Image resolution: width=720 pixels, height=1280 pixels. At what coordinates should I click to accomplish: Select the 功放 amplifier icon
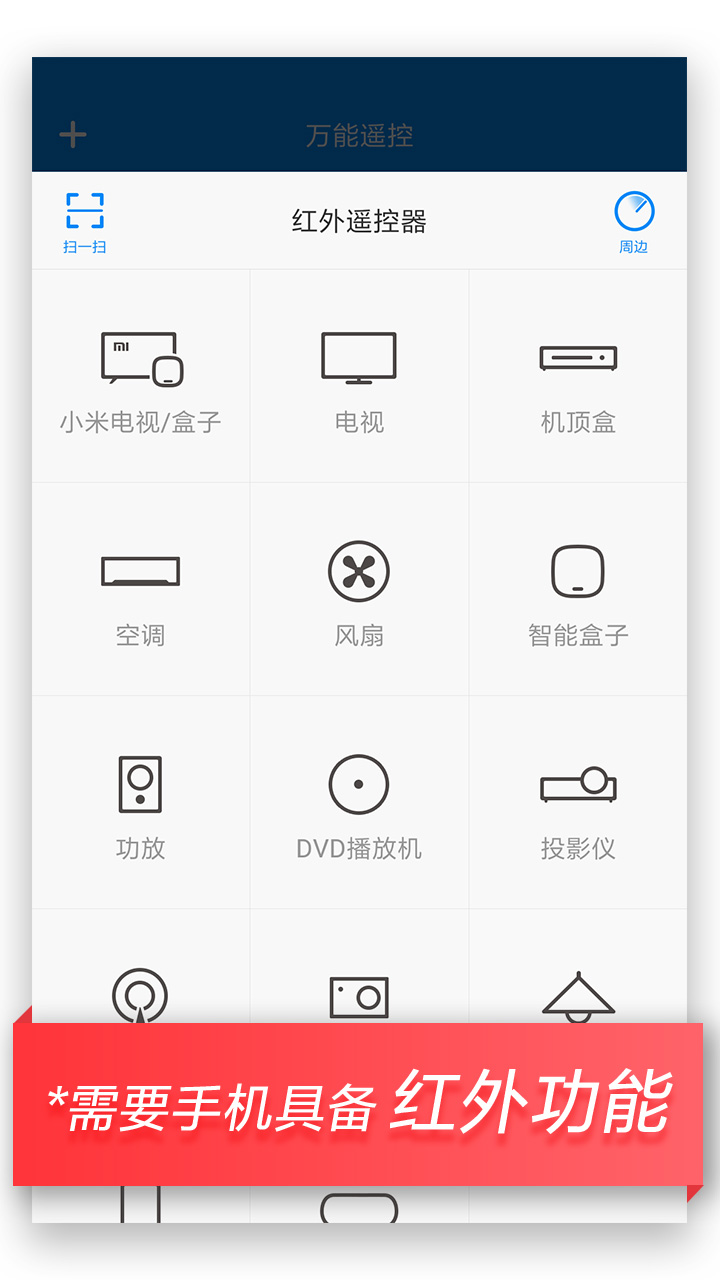pyautogui.click(x=140, y=800)
